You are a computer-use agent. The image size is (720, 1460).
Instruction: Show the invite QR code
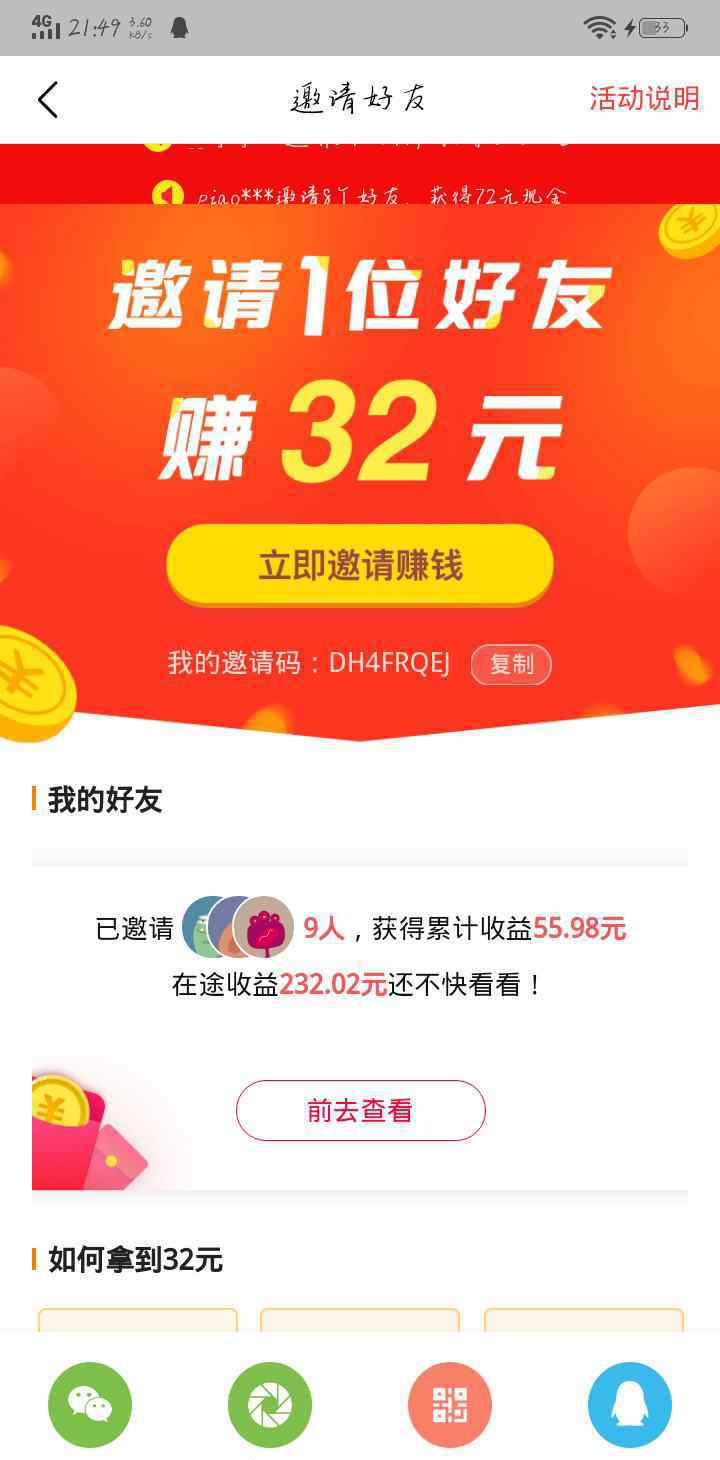[x=450, y=1404]
